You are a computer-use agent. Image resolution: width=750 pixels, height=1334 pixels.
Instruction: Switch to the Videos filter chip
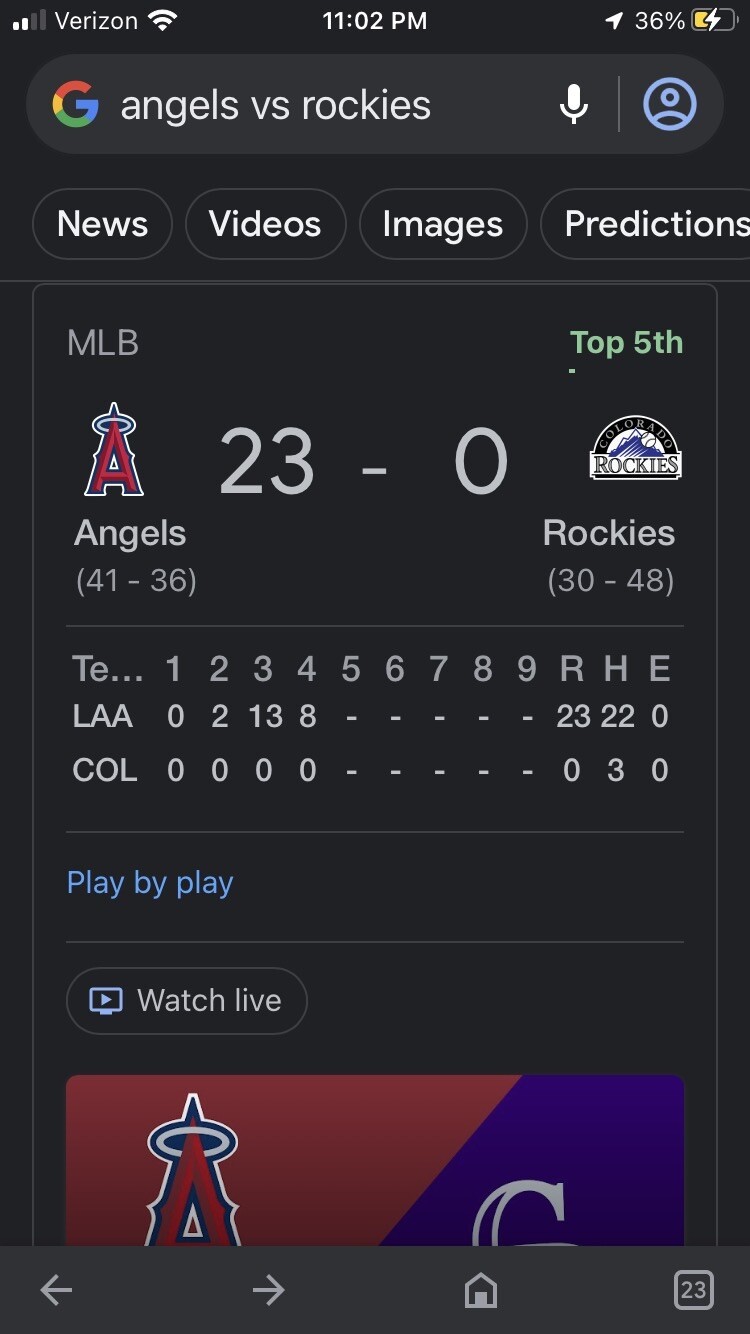click(265, 224)
